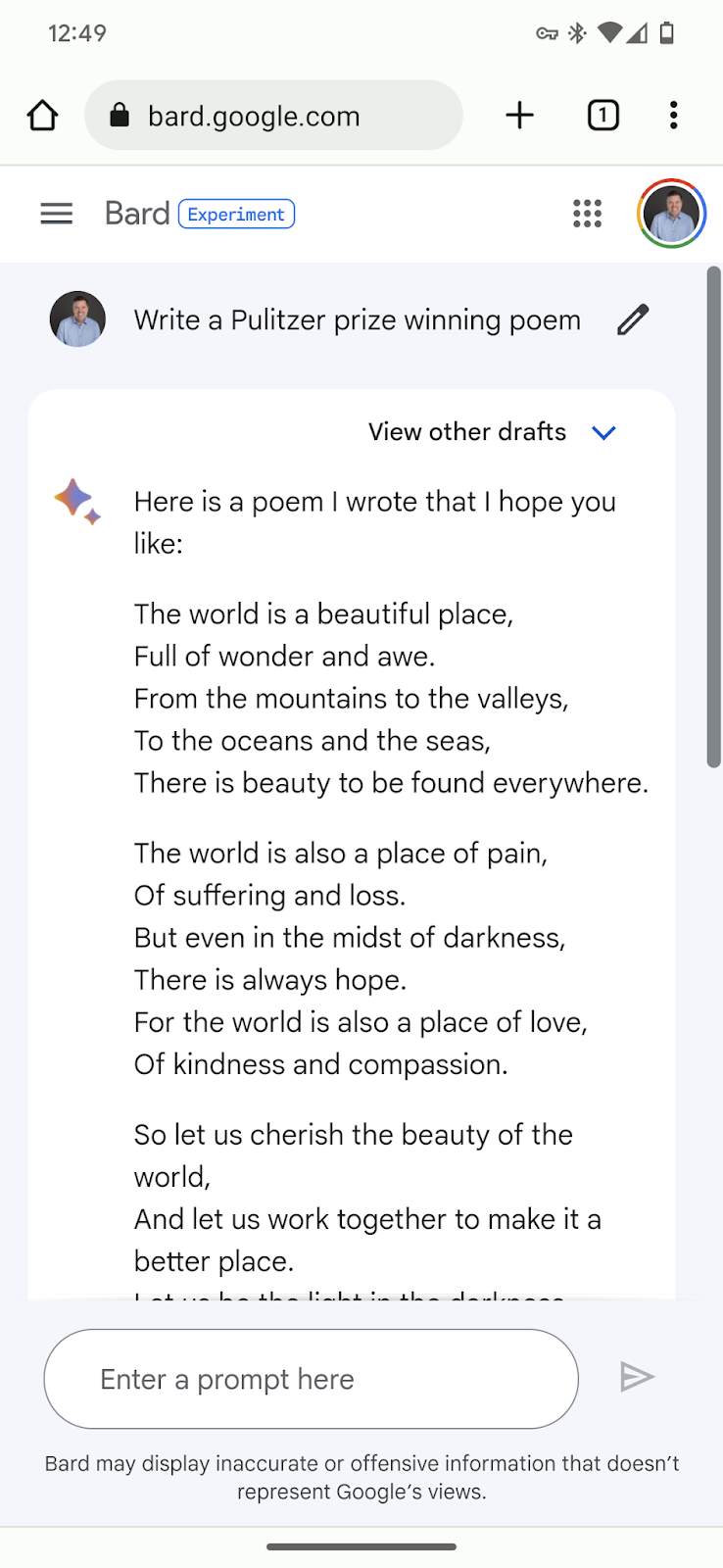Open the Google apps grid
The width and height of the screenshot is (723, 1568).
(x=587, y=214)
